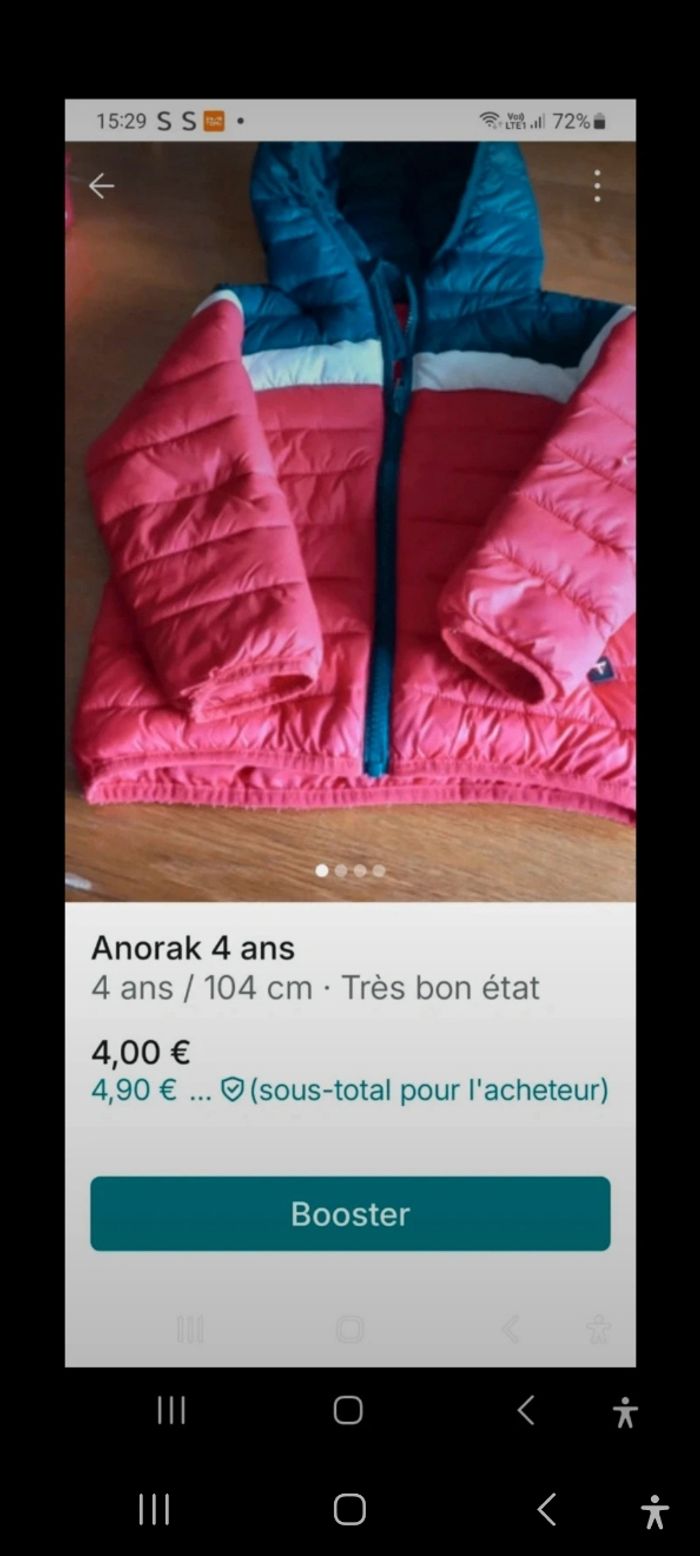Open the three-dot overflow menu

click(x=597, y=186)
